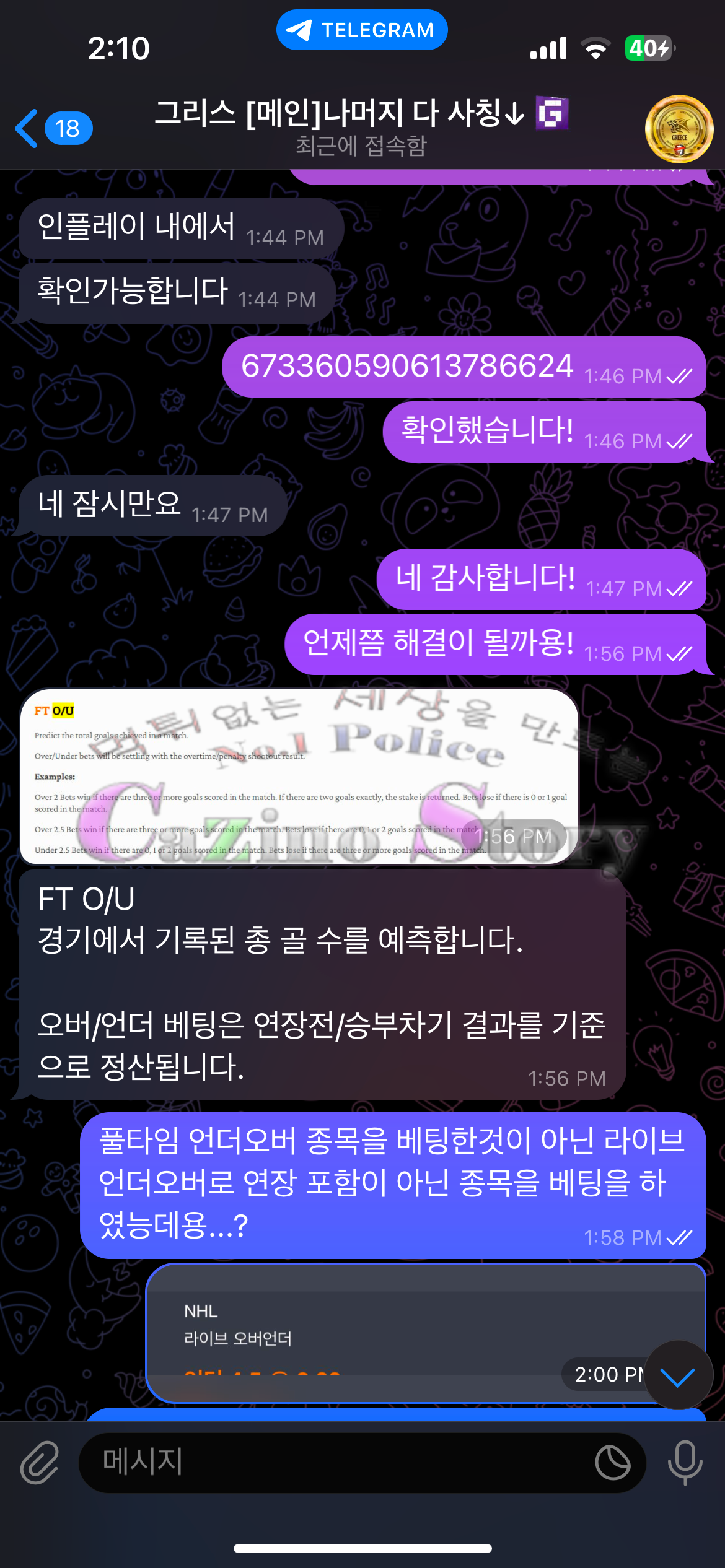Open the NHL live over/under screenshot
The image size is (725, 1568).
click(x=397, y=1331)
